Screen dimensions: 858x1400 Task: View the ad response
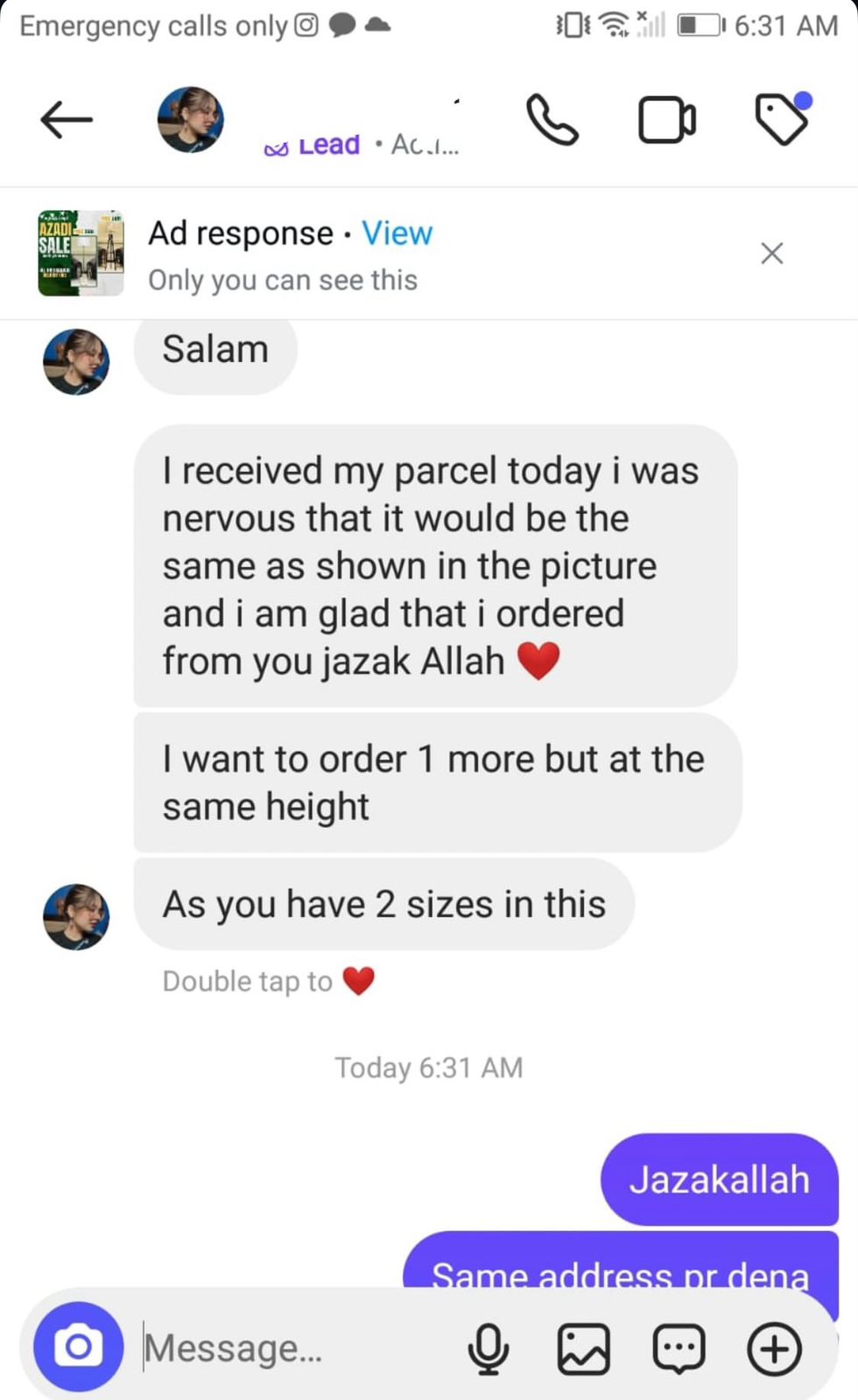point(397,234)
